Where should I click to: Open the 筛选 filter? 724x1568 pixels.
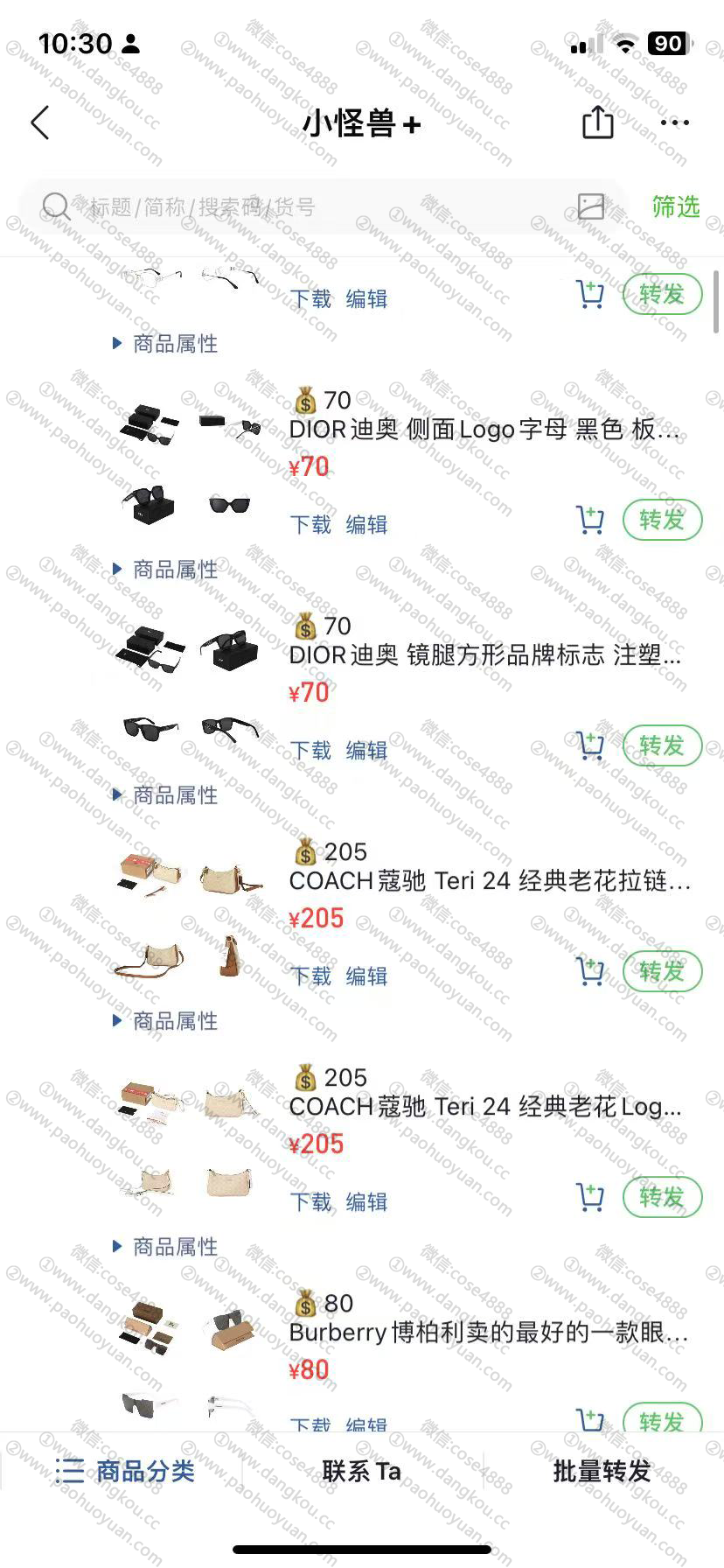[675, 206]
